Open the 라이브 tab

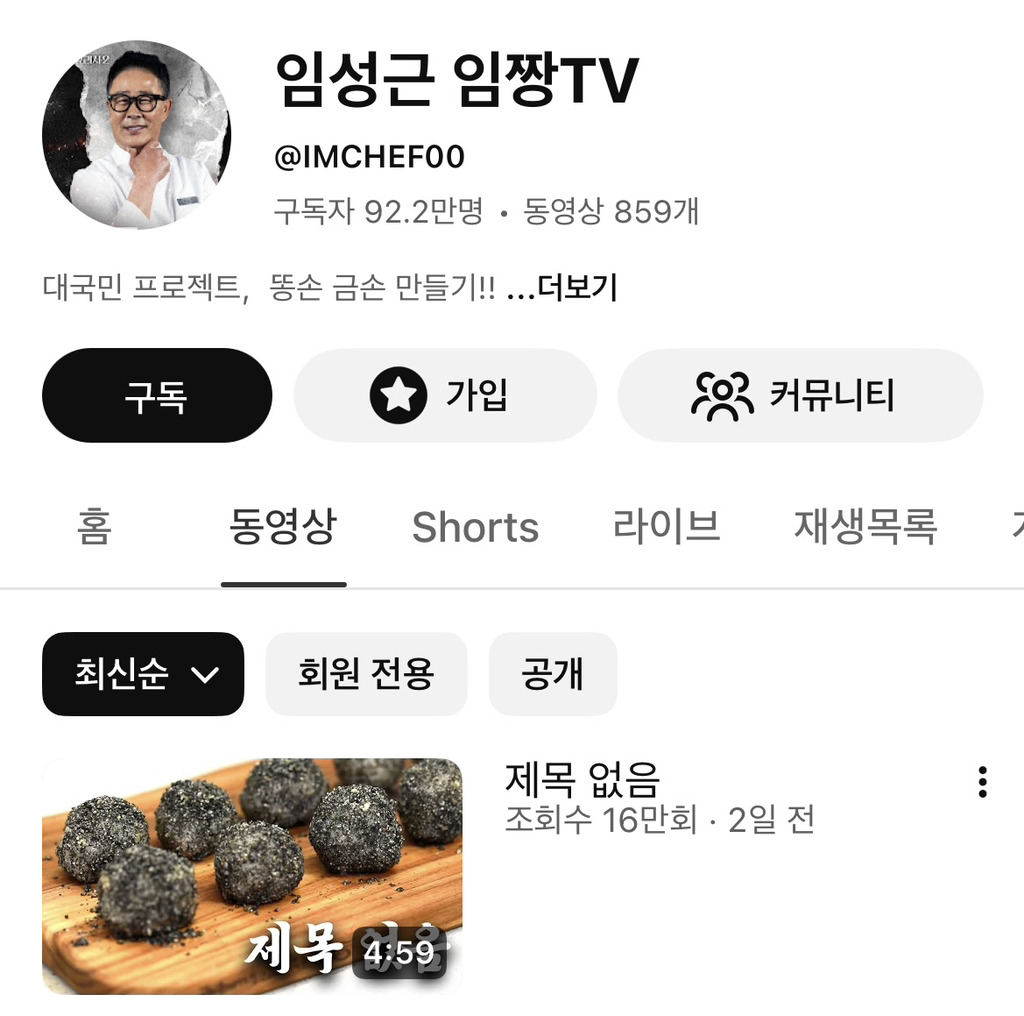(x=666, y=527)
